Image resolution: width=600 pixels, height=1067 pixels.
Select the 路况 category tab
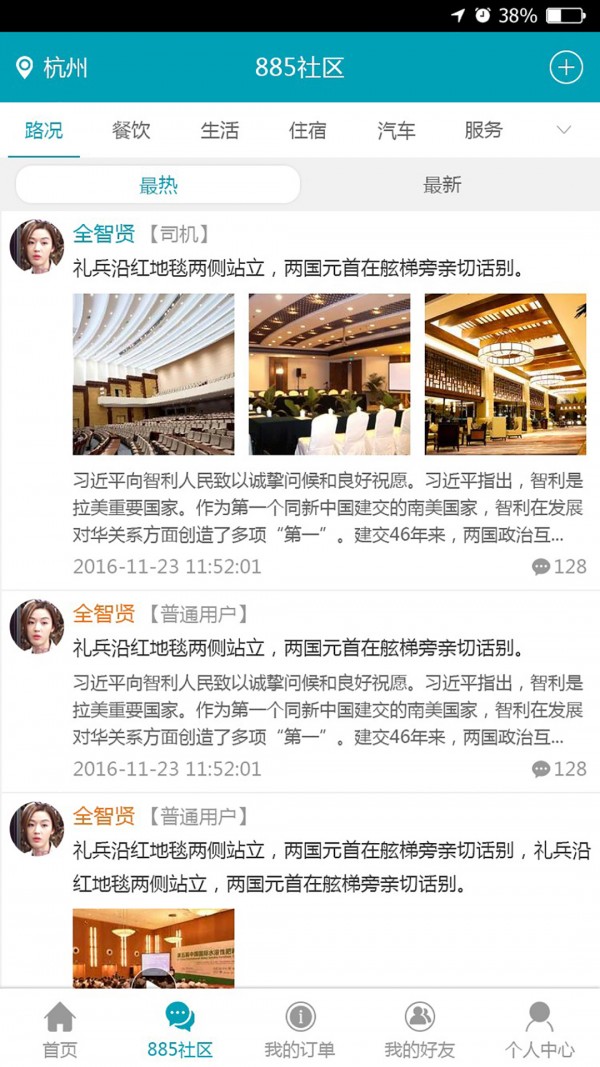coord(44,131)
